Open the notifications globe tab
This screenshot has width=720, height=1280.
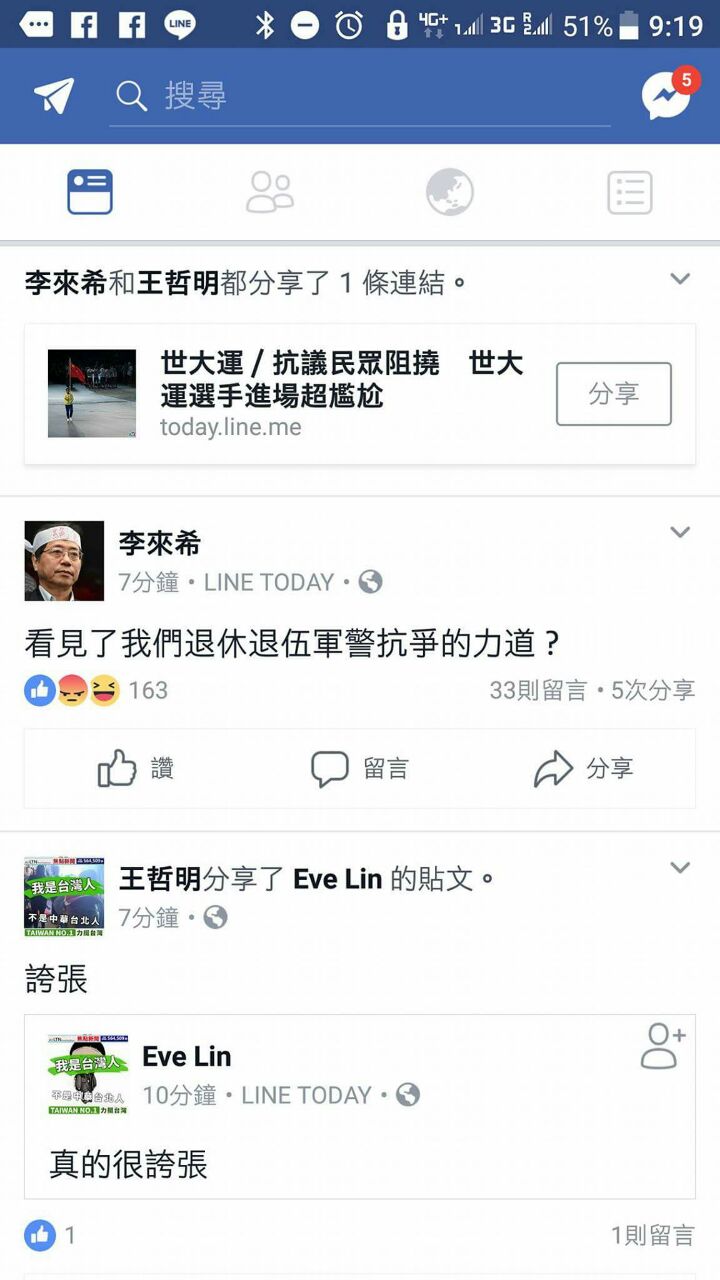tap(450, 192)
